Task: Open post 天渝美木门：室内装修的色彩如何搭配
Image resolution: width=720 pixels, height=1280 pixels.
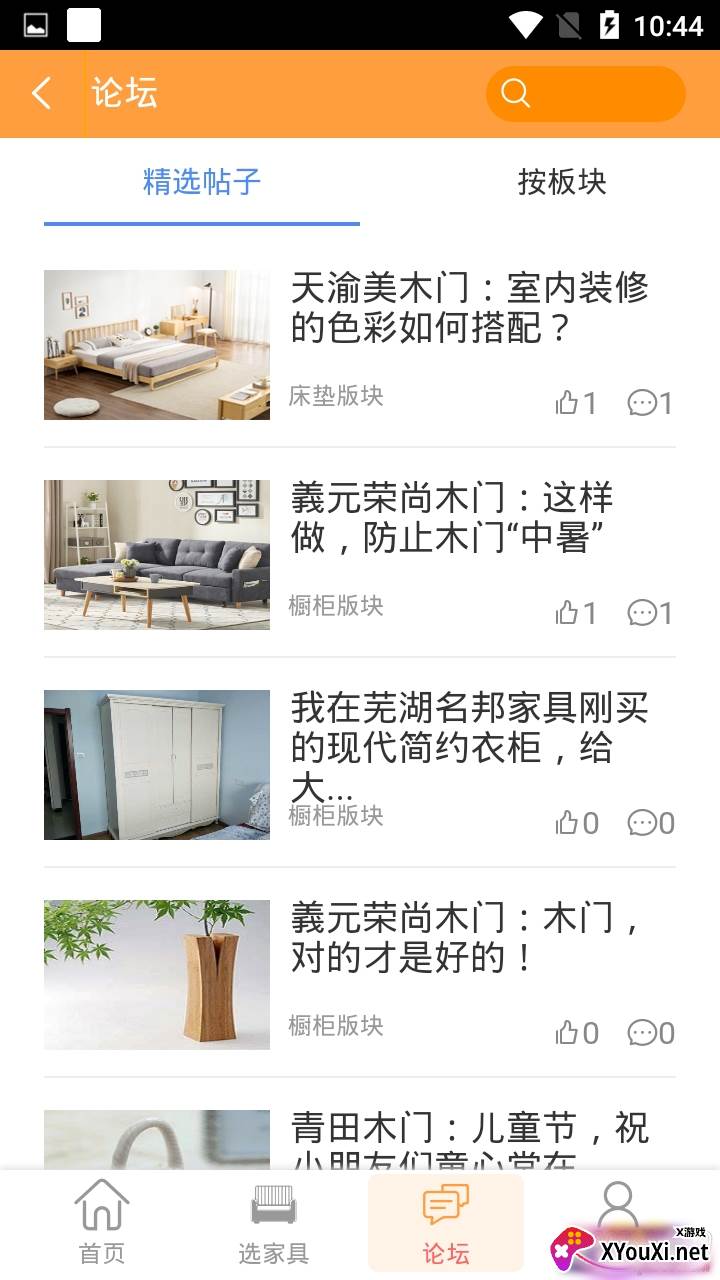Action: pos(469,308)
